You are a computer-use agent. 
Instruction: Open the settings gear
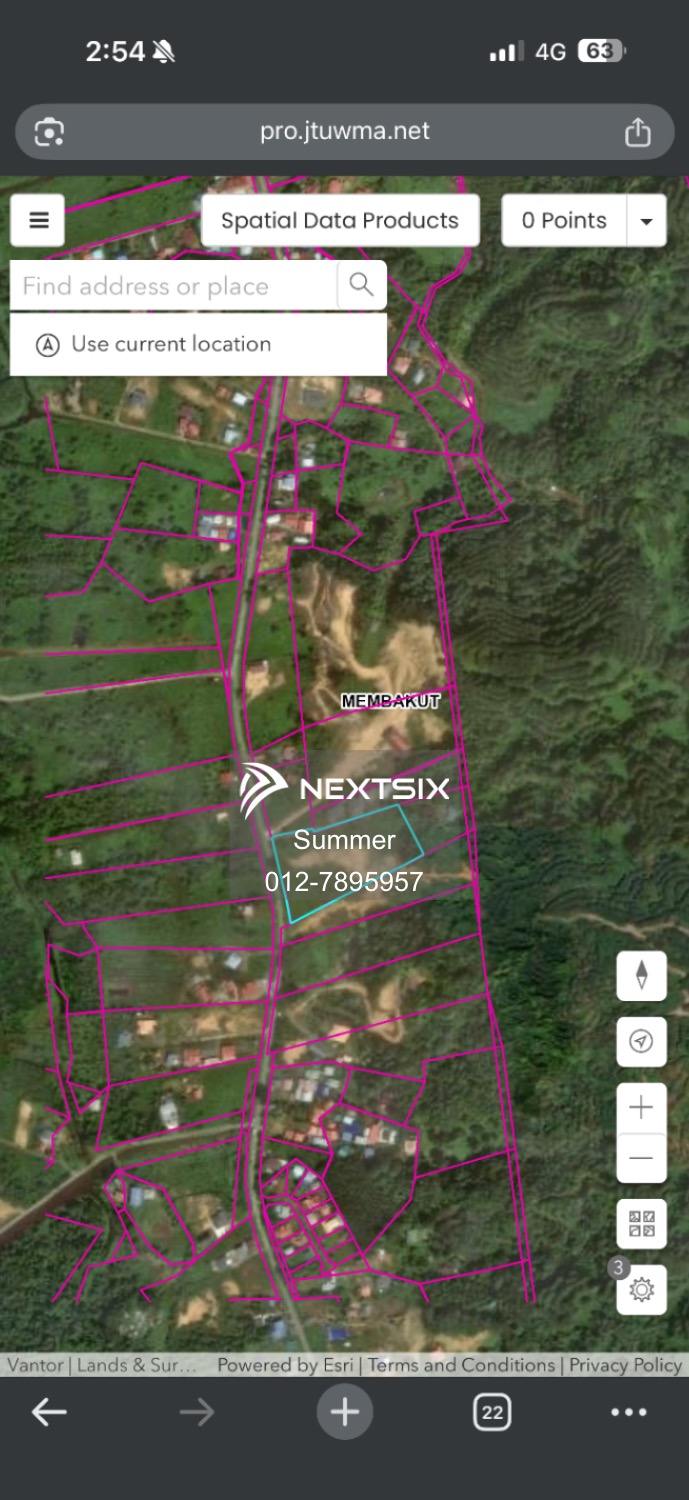(641, 1290)
